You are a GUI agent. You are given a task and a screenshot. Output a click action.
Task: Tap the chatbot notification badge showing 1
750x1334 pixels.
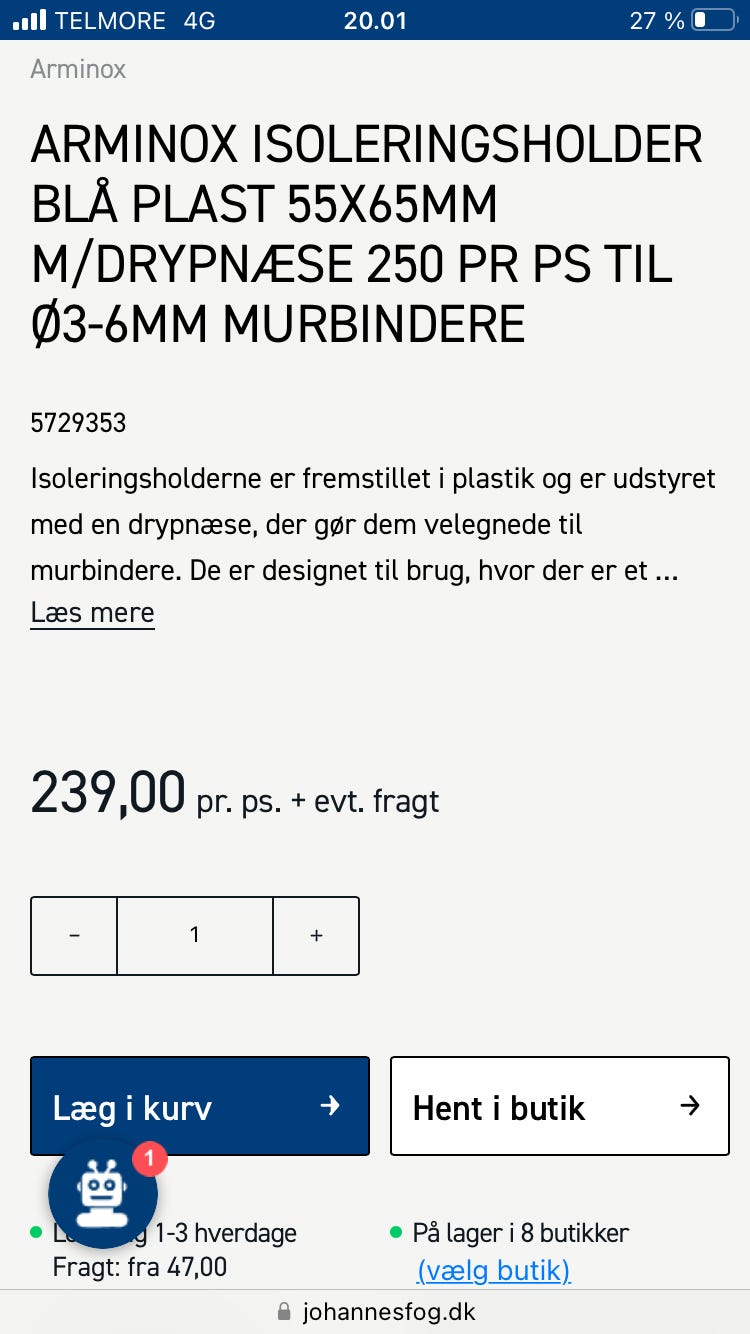click(148, 1160)
